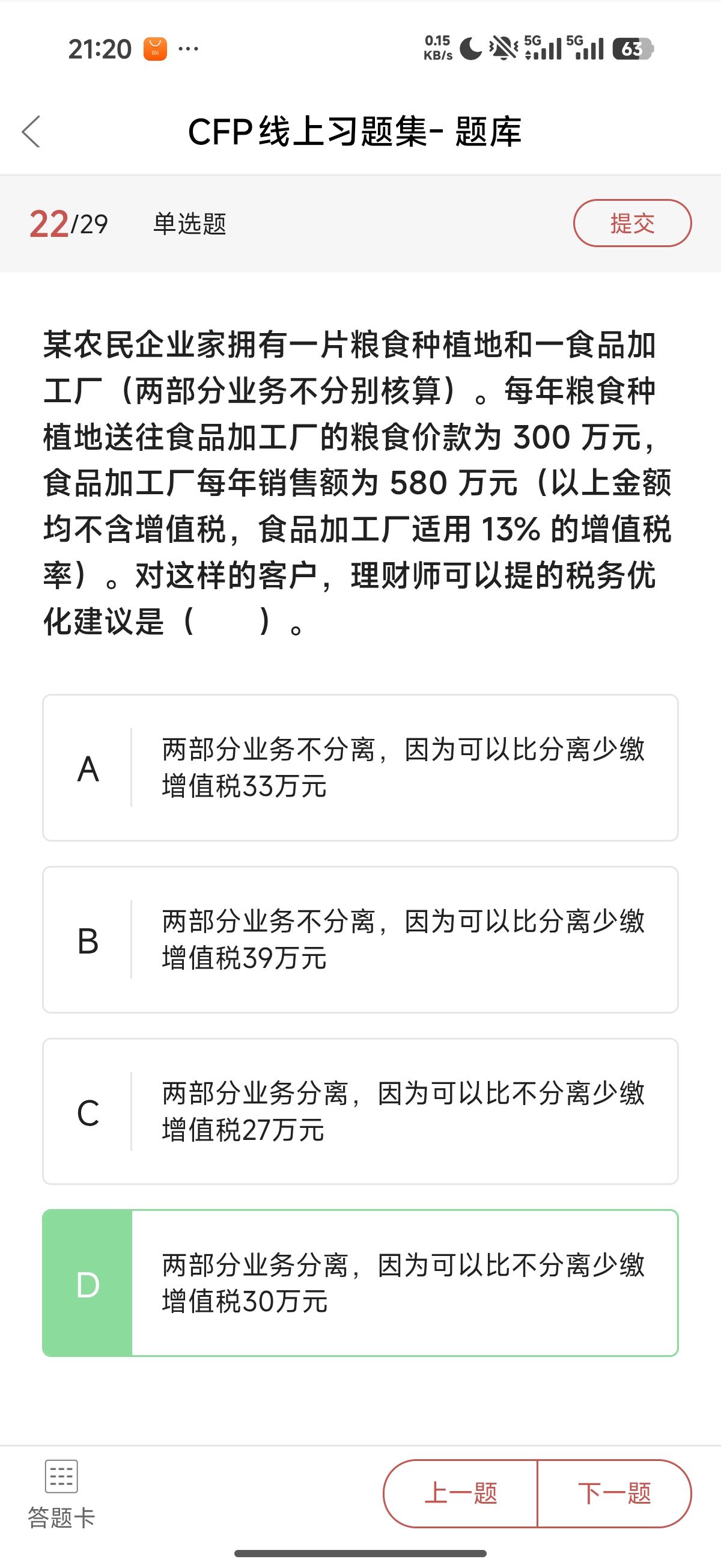
Task: Open the 答题卡 answer sheet
Action: tap(61, 1493)
